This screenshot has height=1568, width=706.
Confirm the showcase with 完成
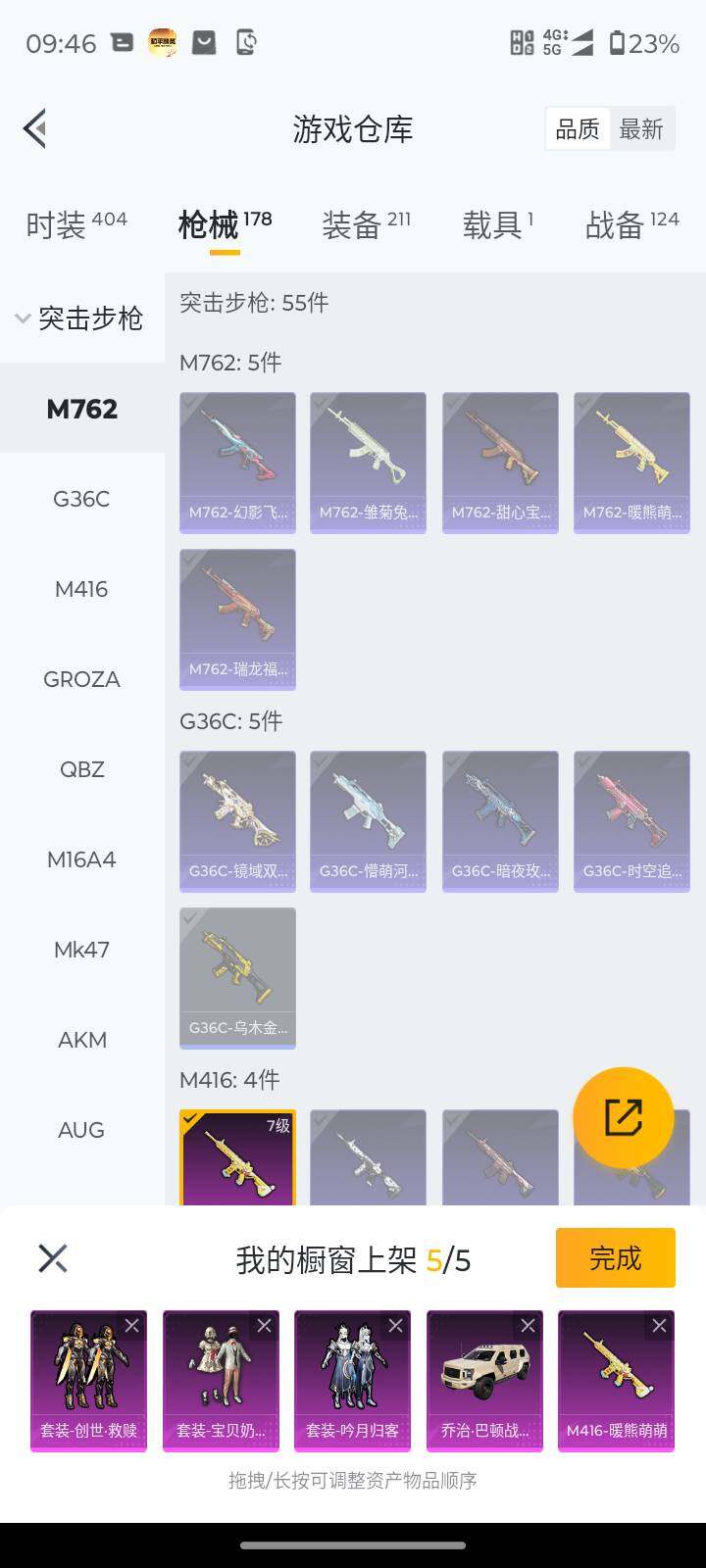pos(615,1257)
